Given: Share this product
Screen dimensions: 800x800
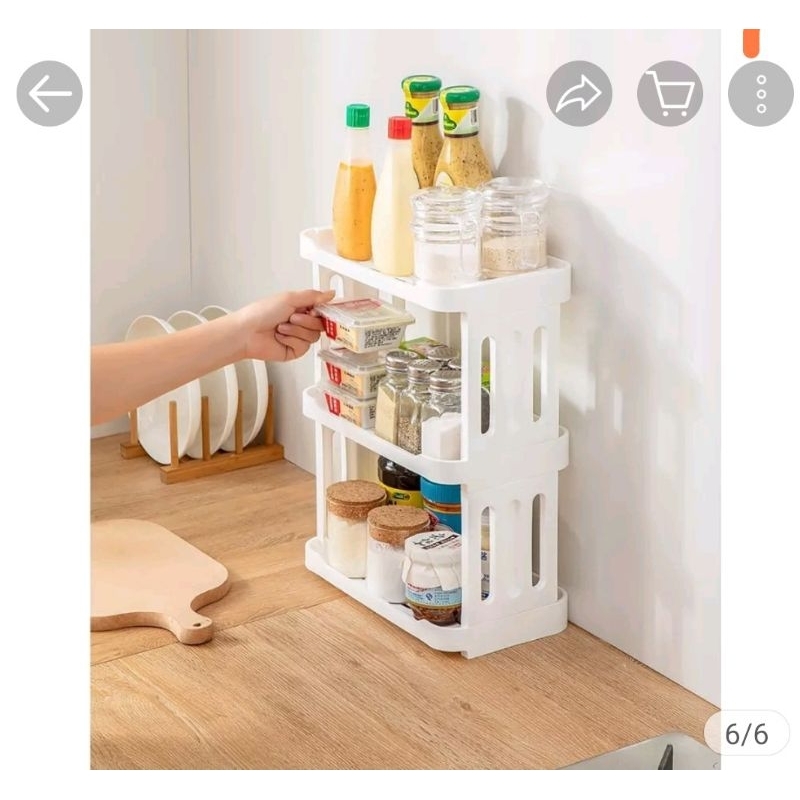Looking at the screenshot, I should (x=579, y=94).
